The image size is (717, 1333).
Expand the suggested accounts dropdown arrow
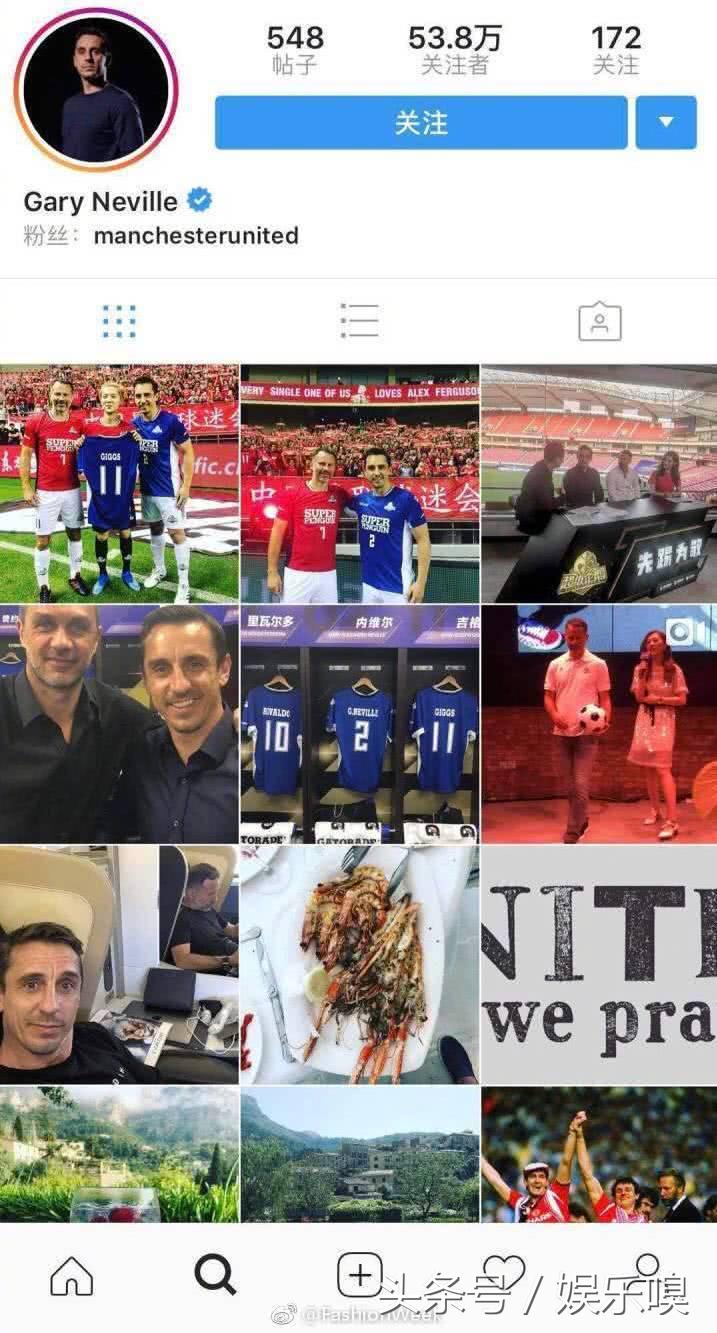pos(666,123)
